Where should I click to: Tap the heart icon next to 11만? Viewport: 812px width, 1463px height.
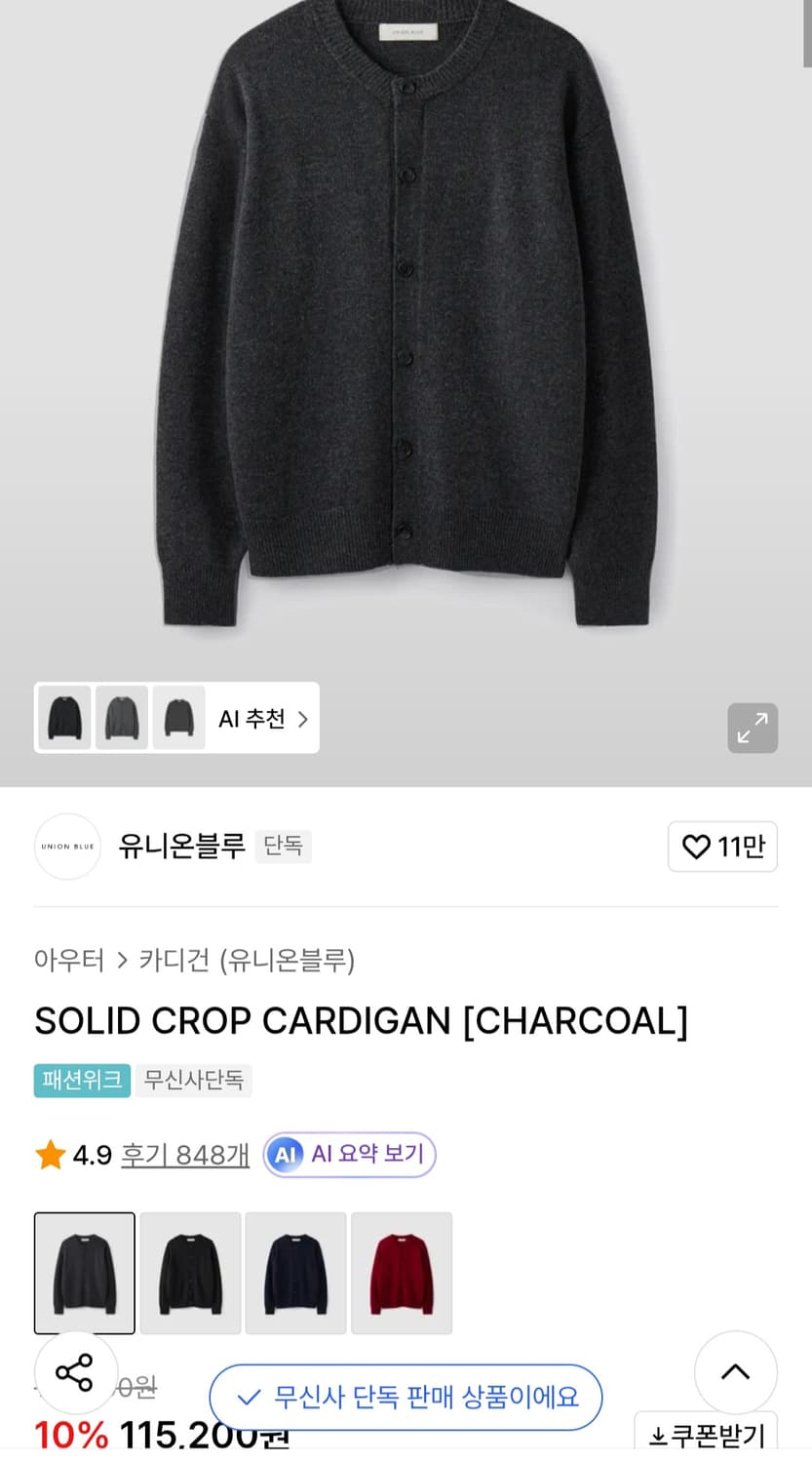(x=695, y=847)
